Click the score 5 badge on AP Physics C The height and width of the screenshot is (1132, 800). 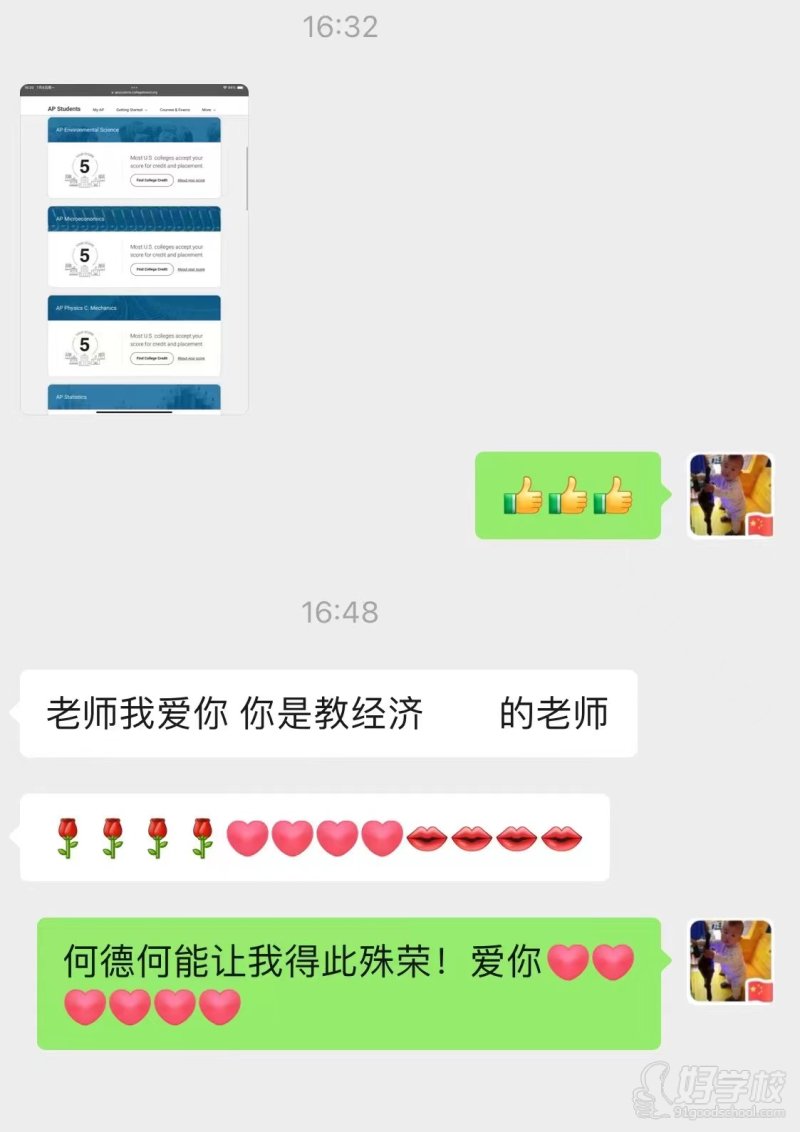pos(84,344)
